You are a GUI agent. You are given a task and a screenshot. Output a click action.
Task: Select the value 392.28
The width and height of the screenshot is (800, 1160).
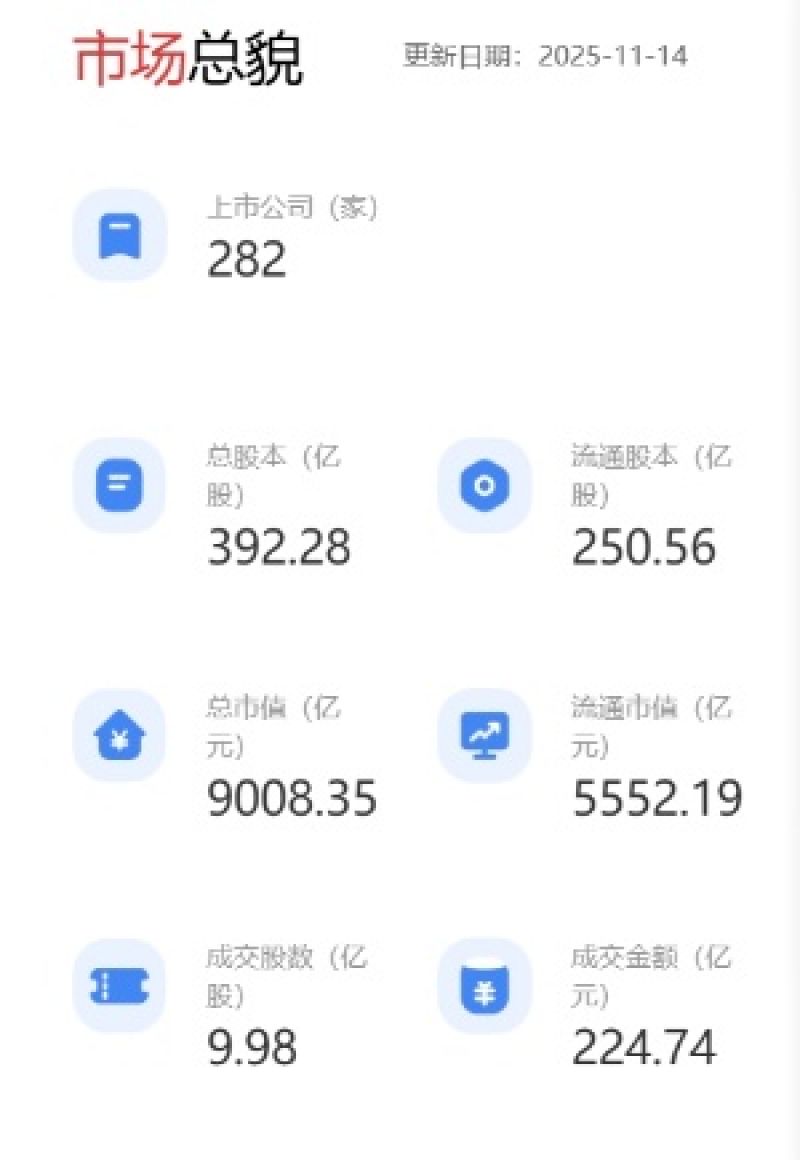point(278,545)
